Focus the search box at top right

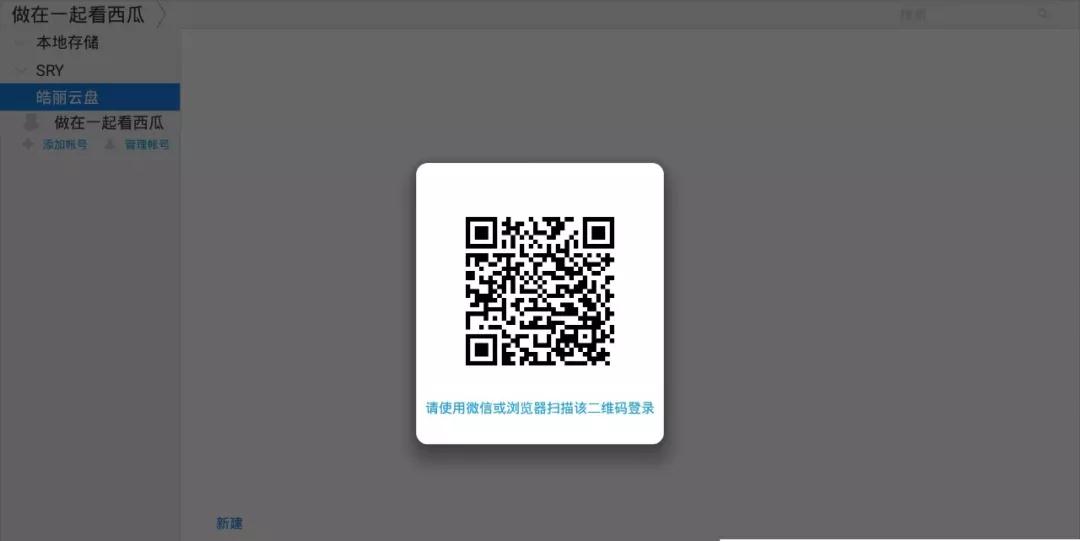click(x=970, y=14)
